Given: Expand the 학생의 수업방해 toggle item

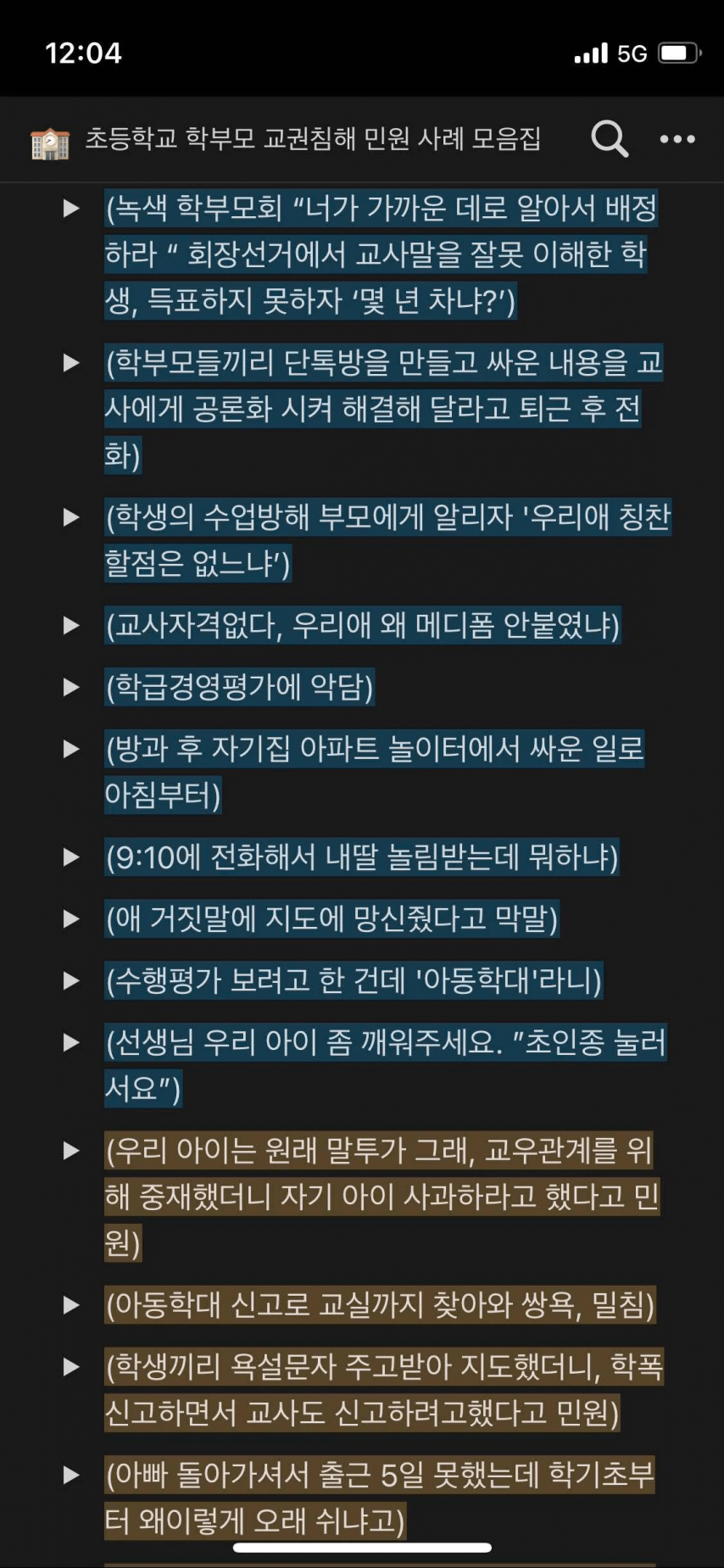Looking at the screenshot, I should pyautogui.click(x=72, y=517).
